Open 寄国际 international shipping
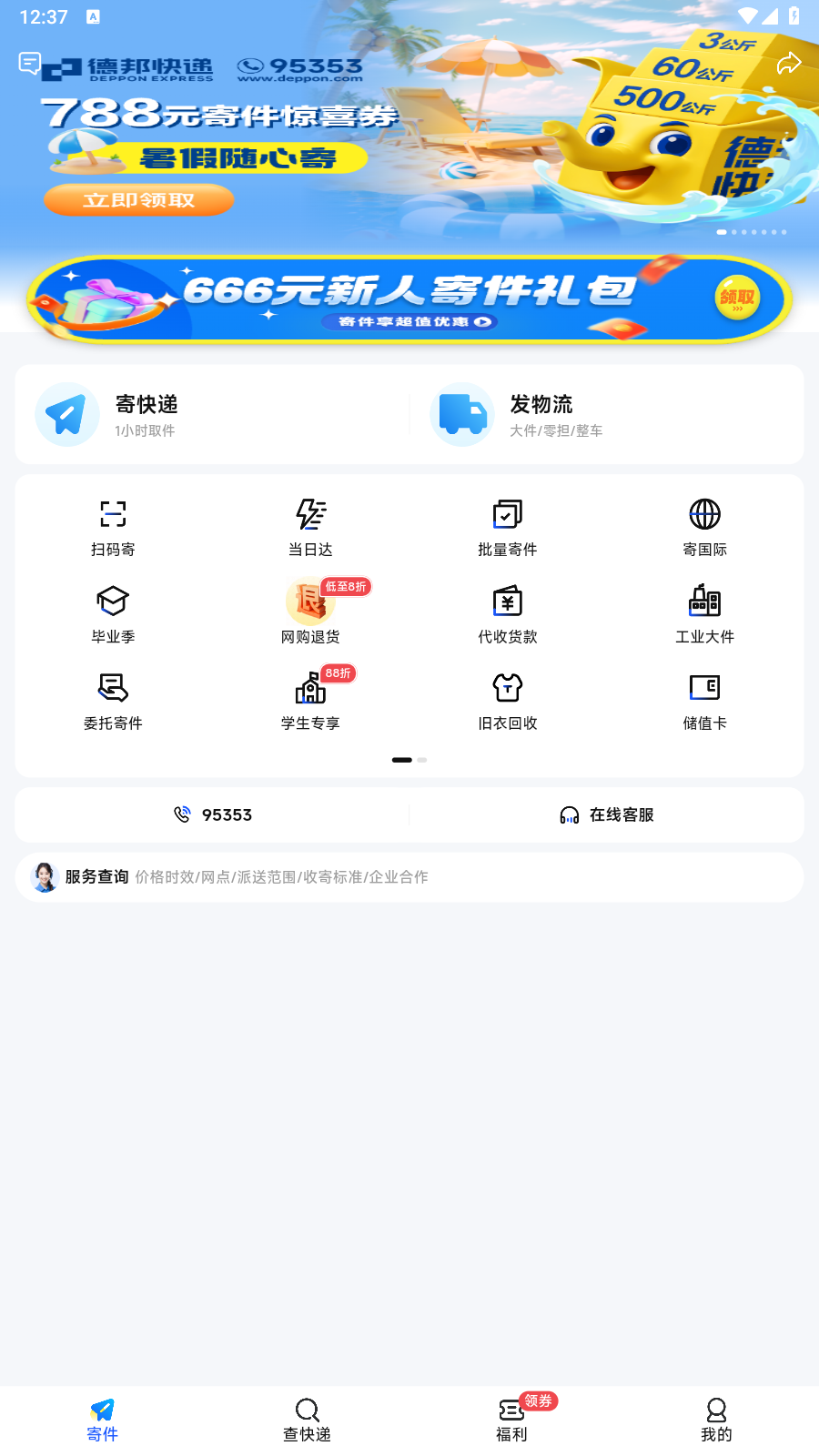The image size is (819, 1456). pyautogui.click(x=704, y=527)
